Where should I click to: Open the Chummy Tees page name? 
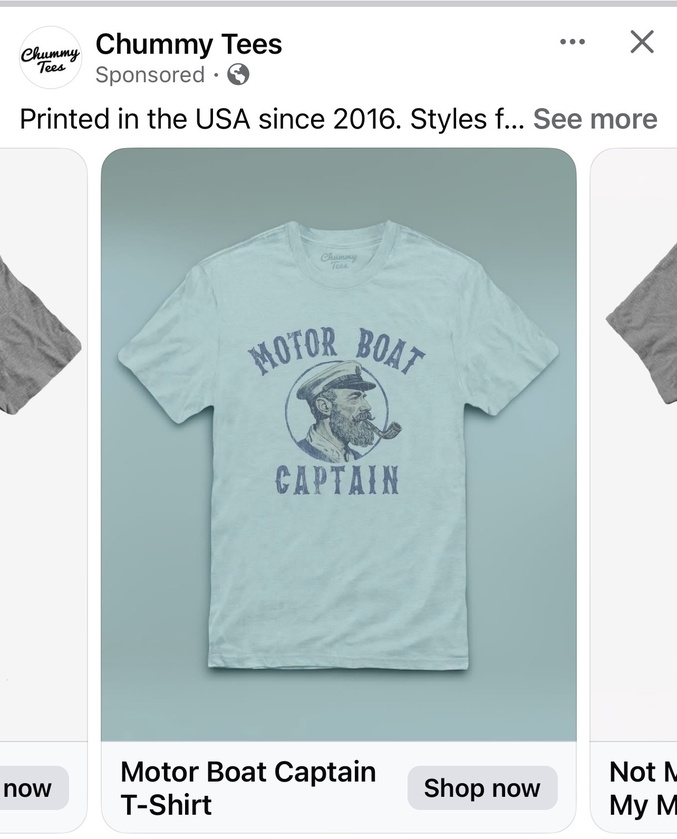[189, 44]
